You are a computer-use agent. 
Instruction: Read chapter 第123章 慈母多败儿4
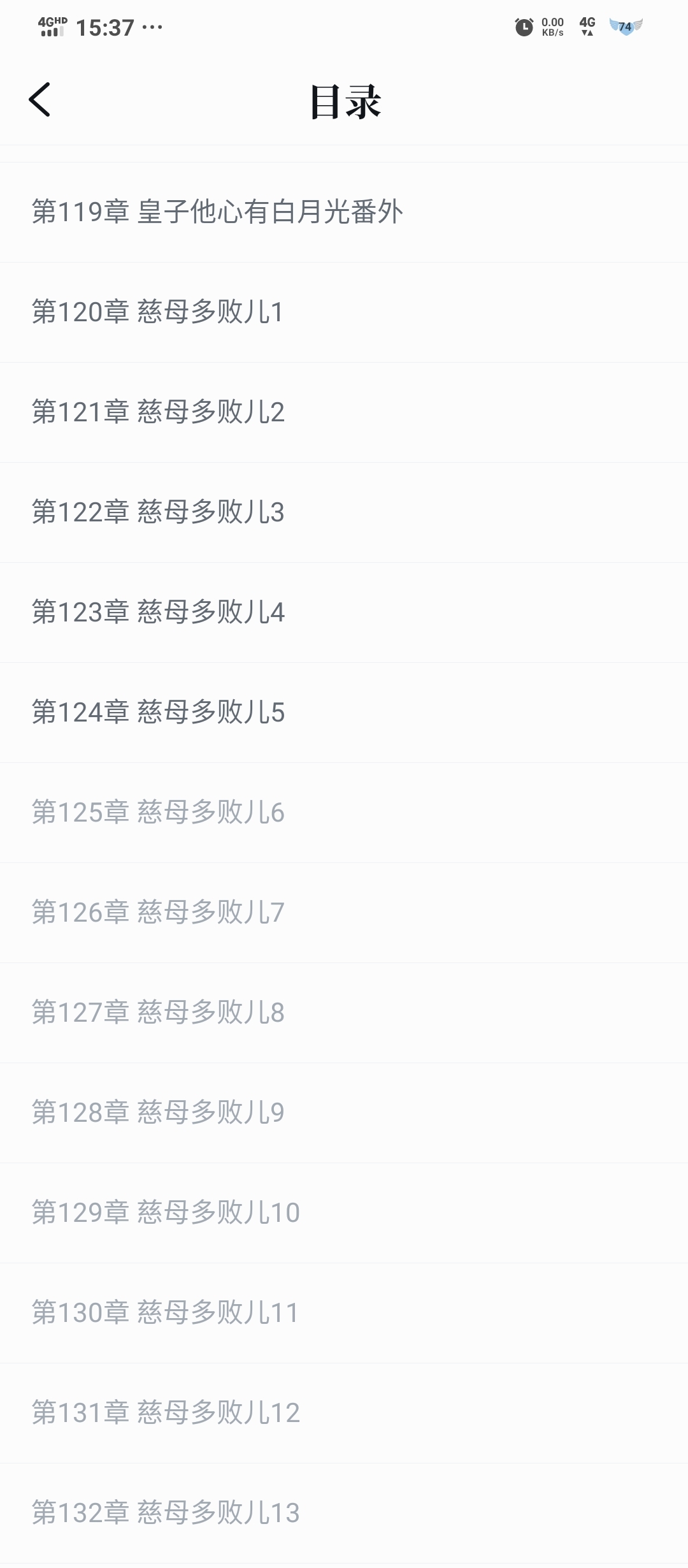point(158,613)
